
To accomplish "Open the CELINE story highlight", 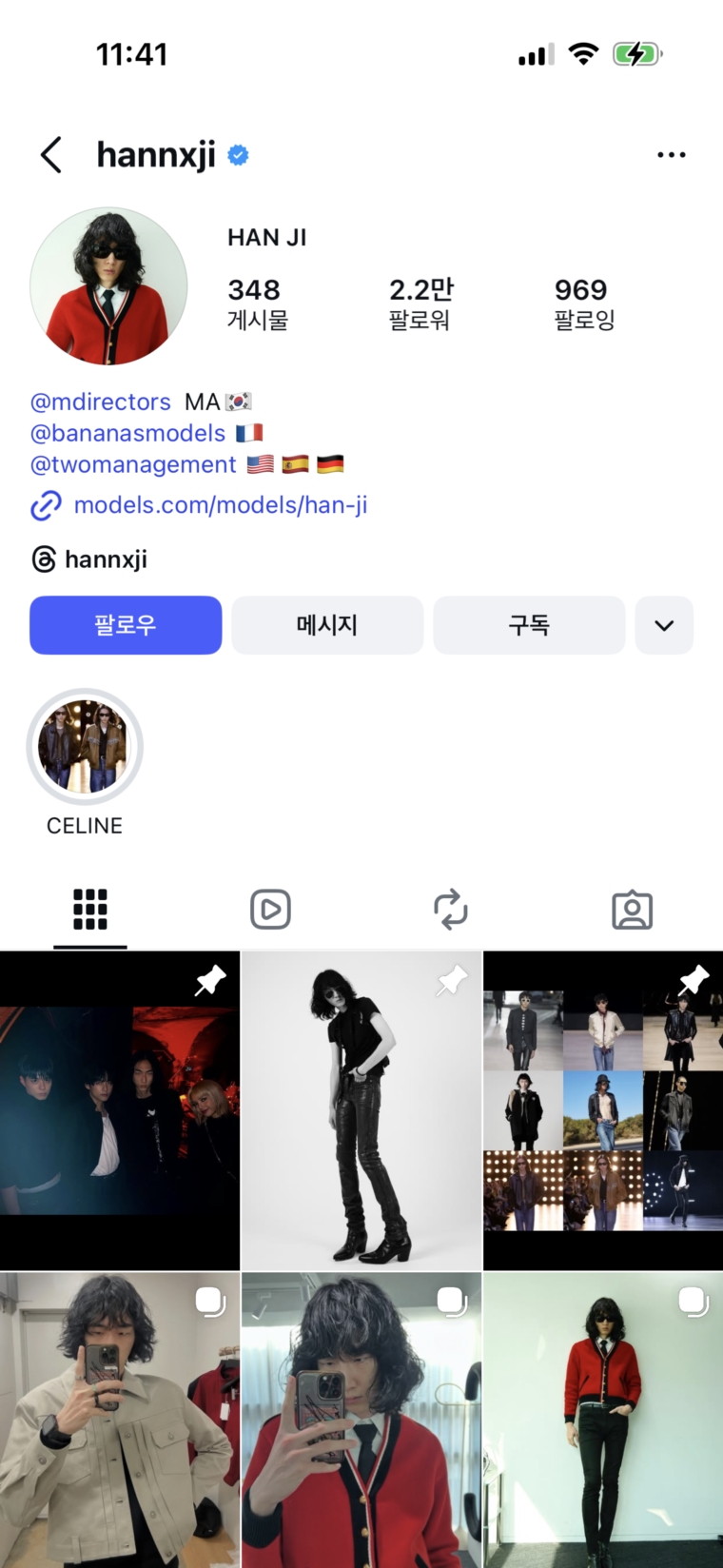I will (x=85, y=748).
